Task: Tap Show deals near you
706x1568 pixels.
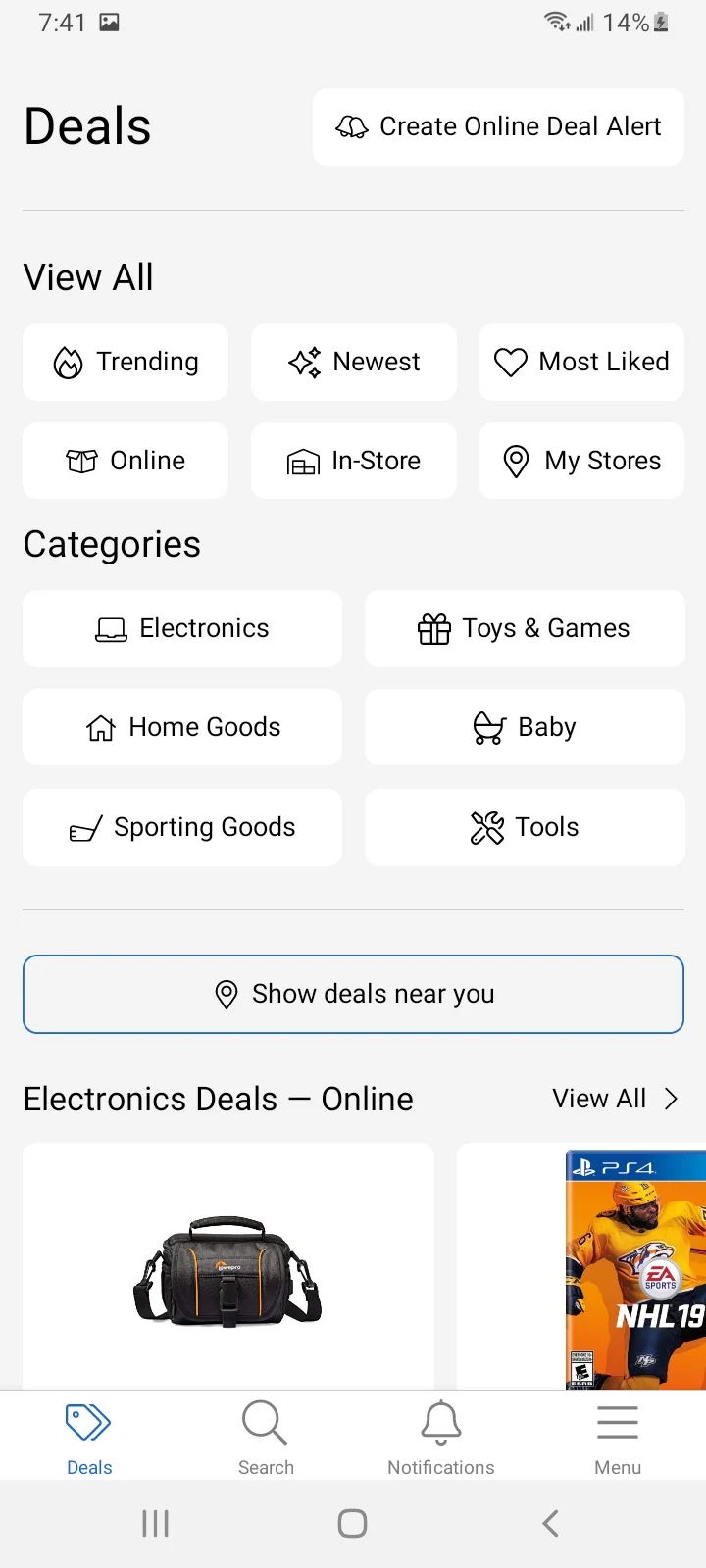Action: coord(353,994)
